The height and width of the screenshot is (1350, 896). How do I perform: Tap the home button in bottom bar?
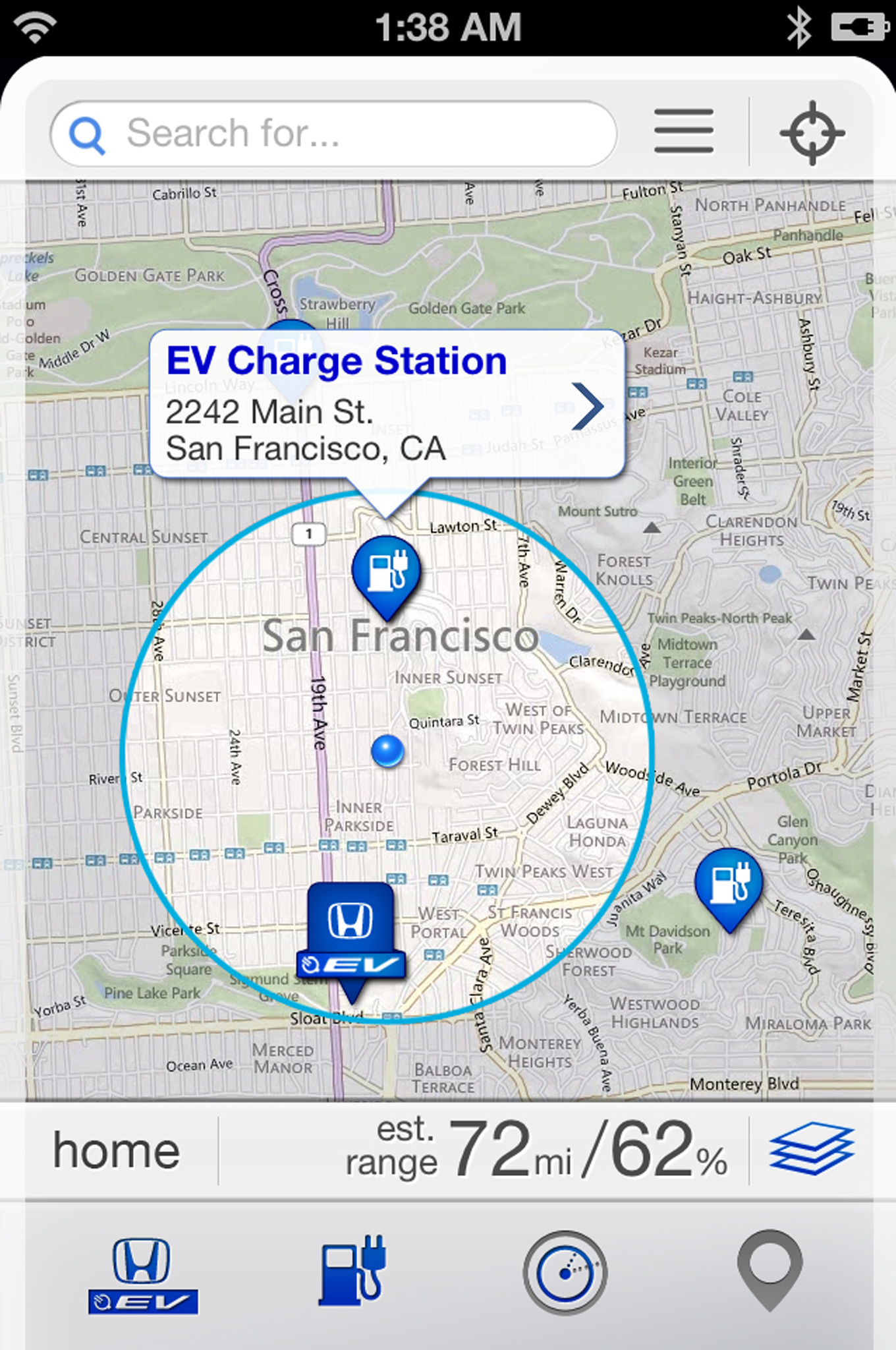click(117, 1151)
